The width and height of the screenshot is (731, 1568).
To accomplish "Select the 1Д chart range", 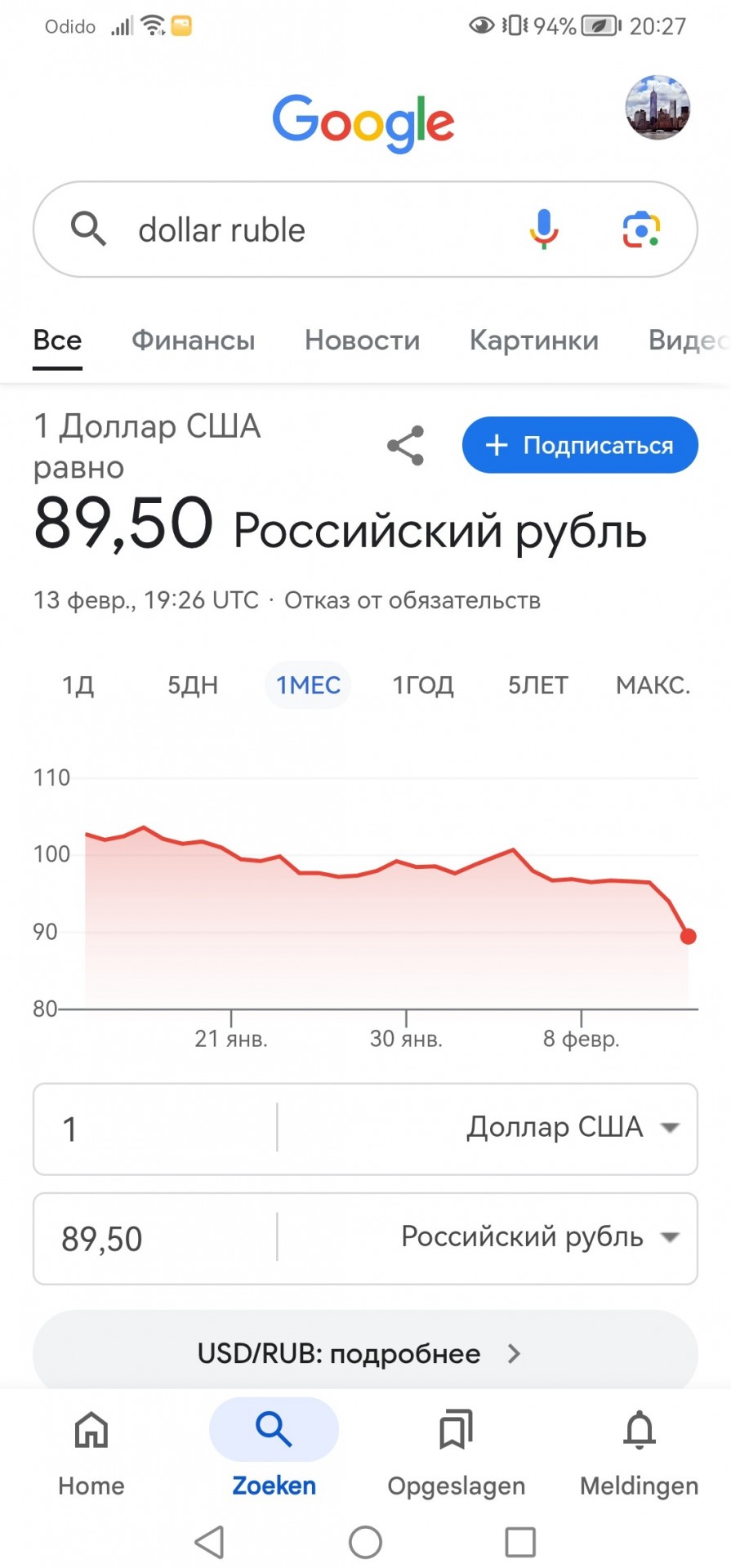I will 78,685.
